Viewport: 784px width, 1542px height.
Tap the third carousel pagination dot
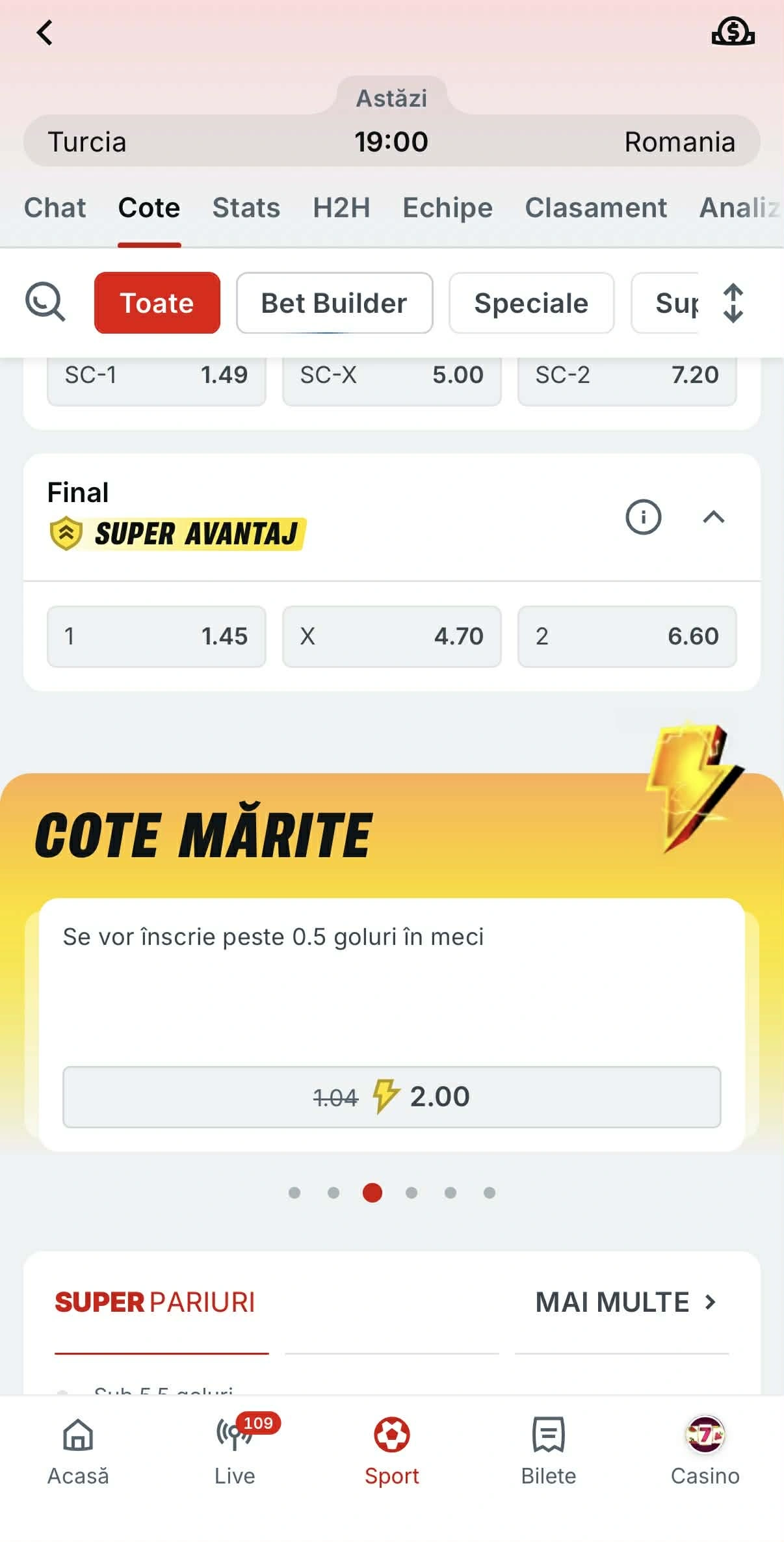click(372, 1193)
